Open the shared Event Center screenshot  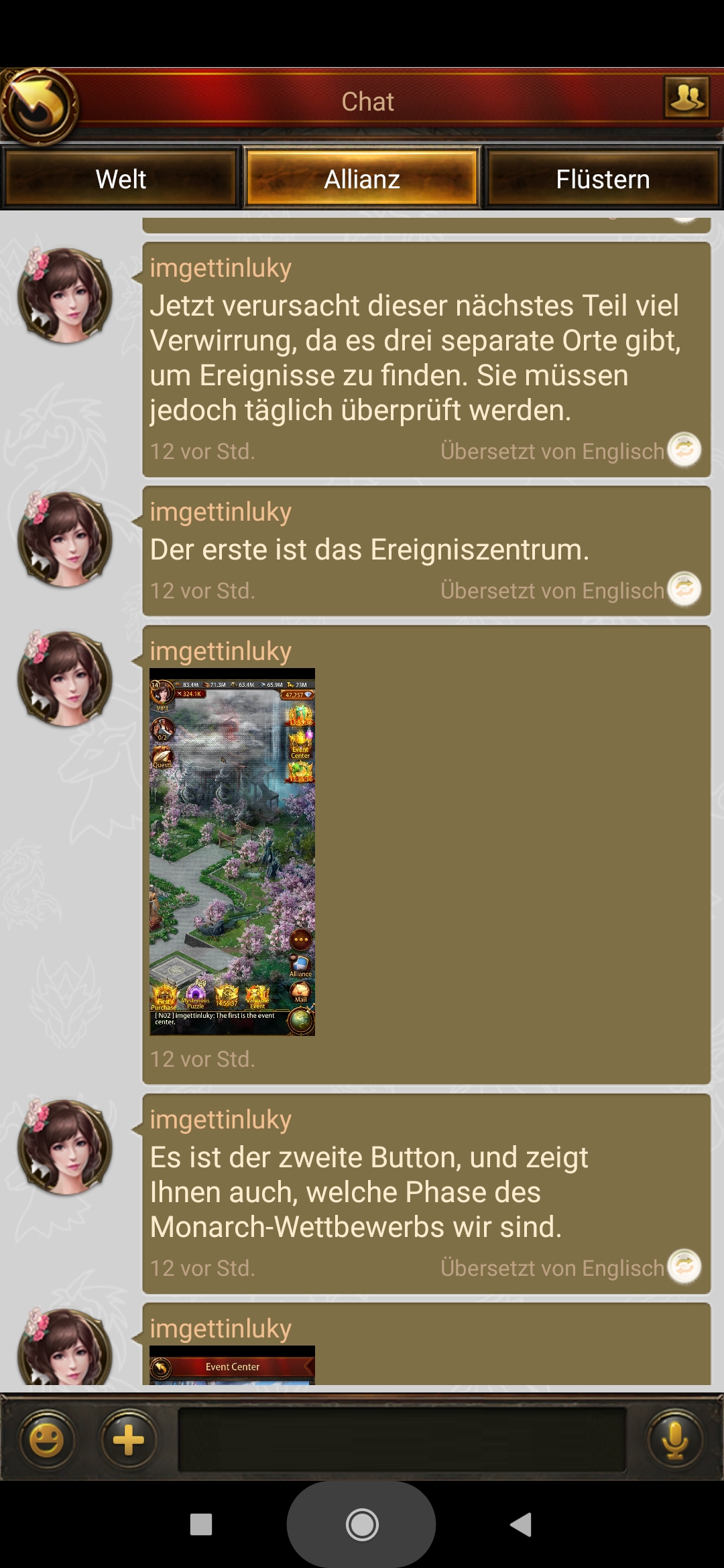click(232, 1366)
